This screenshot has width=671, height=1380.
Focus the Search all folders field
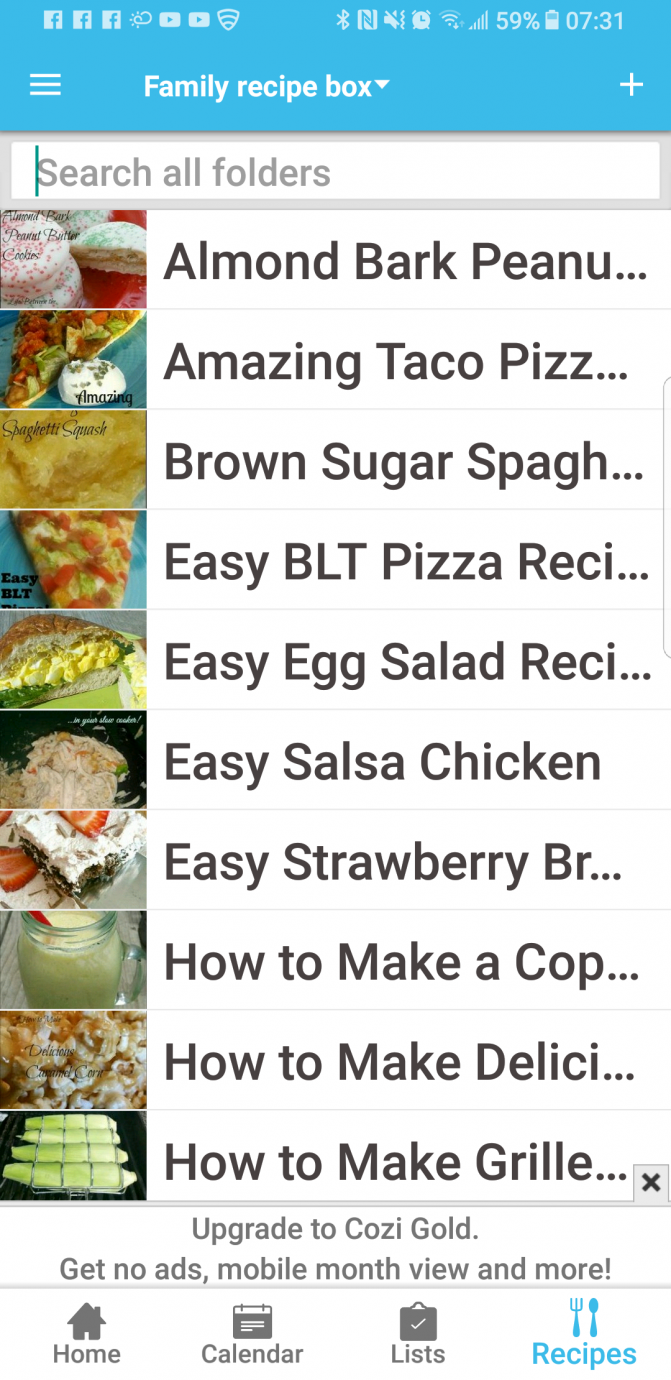(x=335, y=173)
